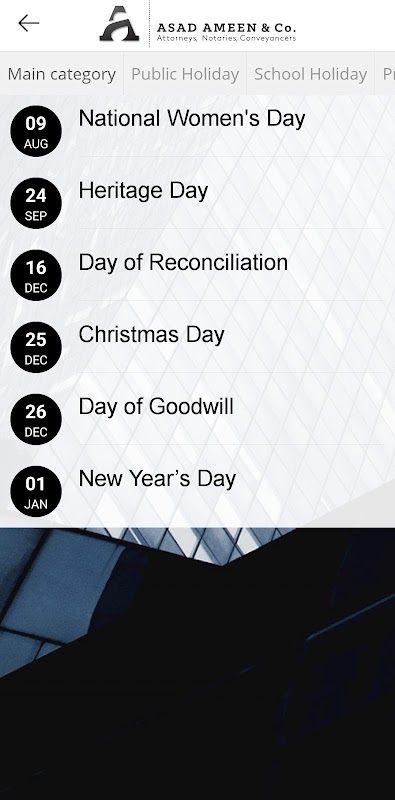Open the New Year's Day entry
The width and height of the screenshot is (395, 800).
coord(198,491)
